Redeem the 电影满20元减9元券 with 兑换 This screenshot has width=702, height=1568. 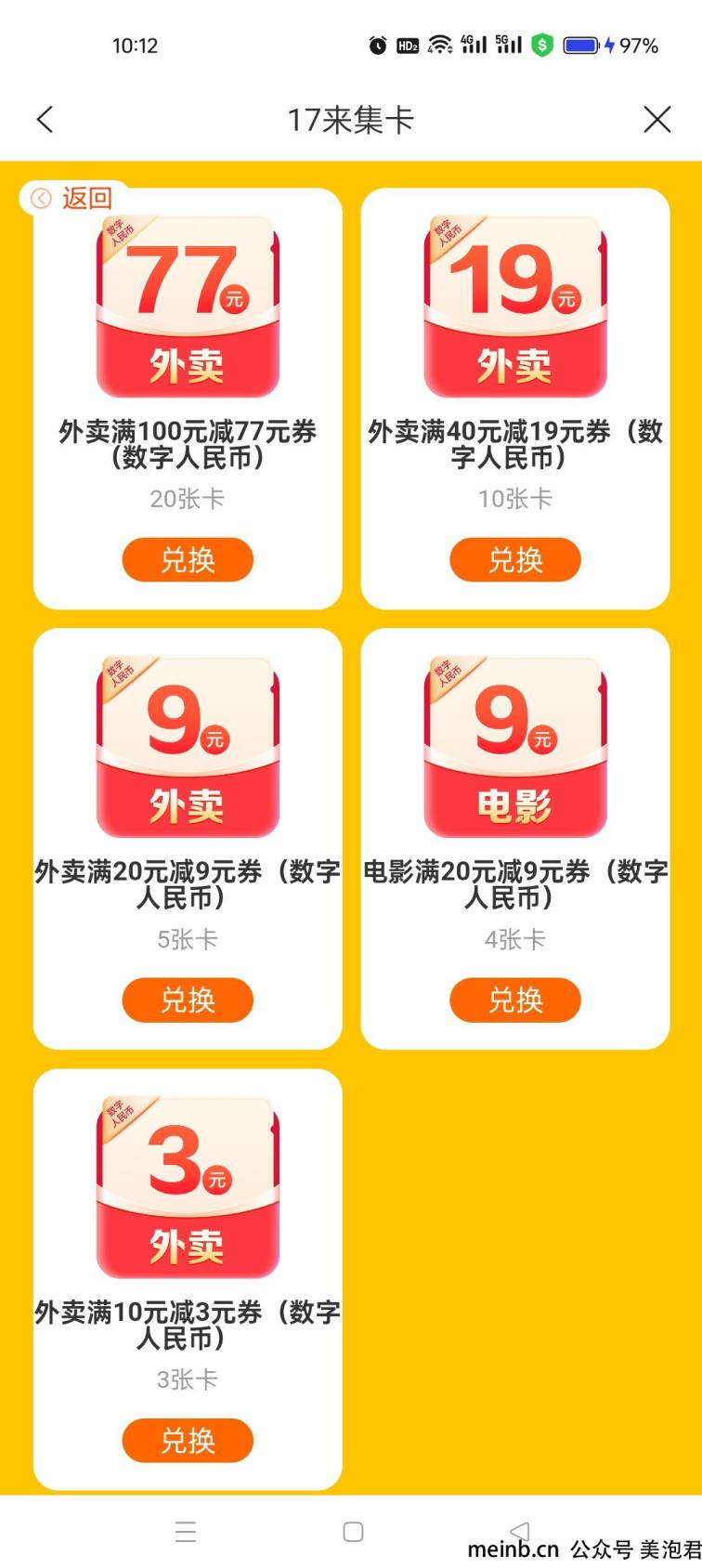514,1000
